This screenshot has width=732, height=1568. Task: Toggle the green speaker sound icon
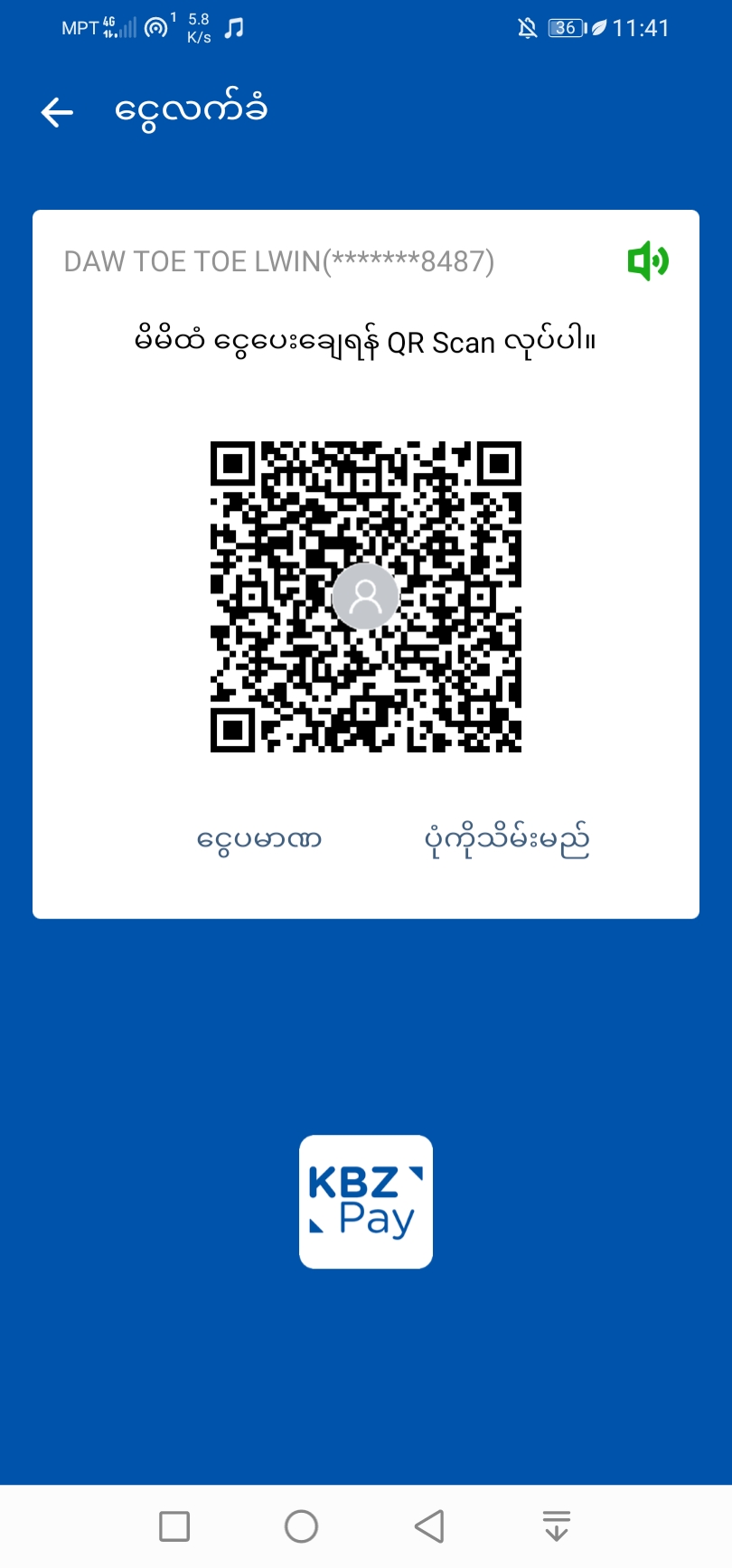[648, 261]
